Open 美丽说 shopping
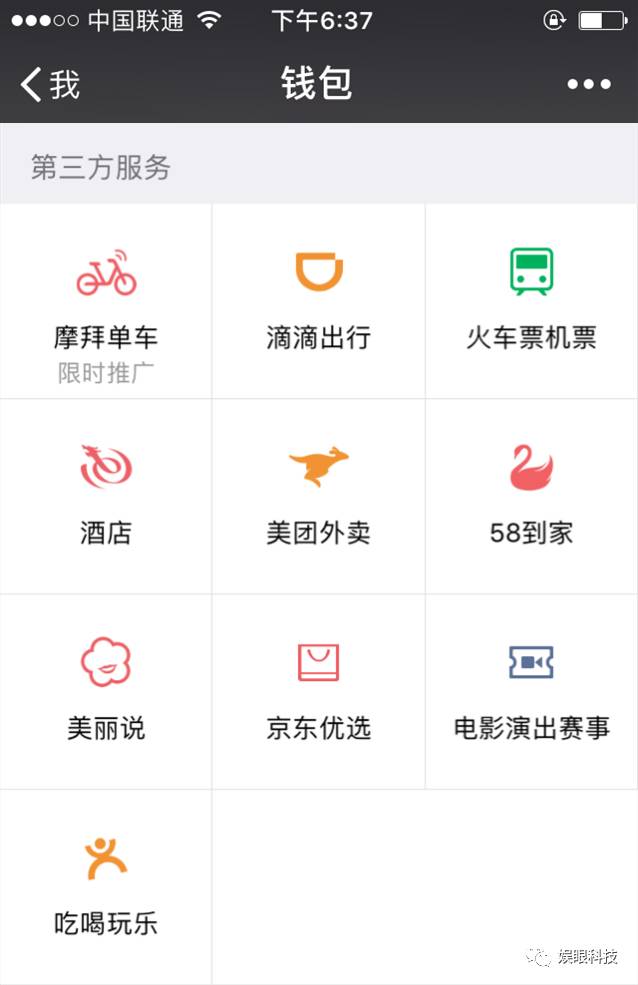The height and width of the screenshot is (985, 638). 106,691
